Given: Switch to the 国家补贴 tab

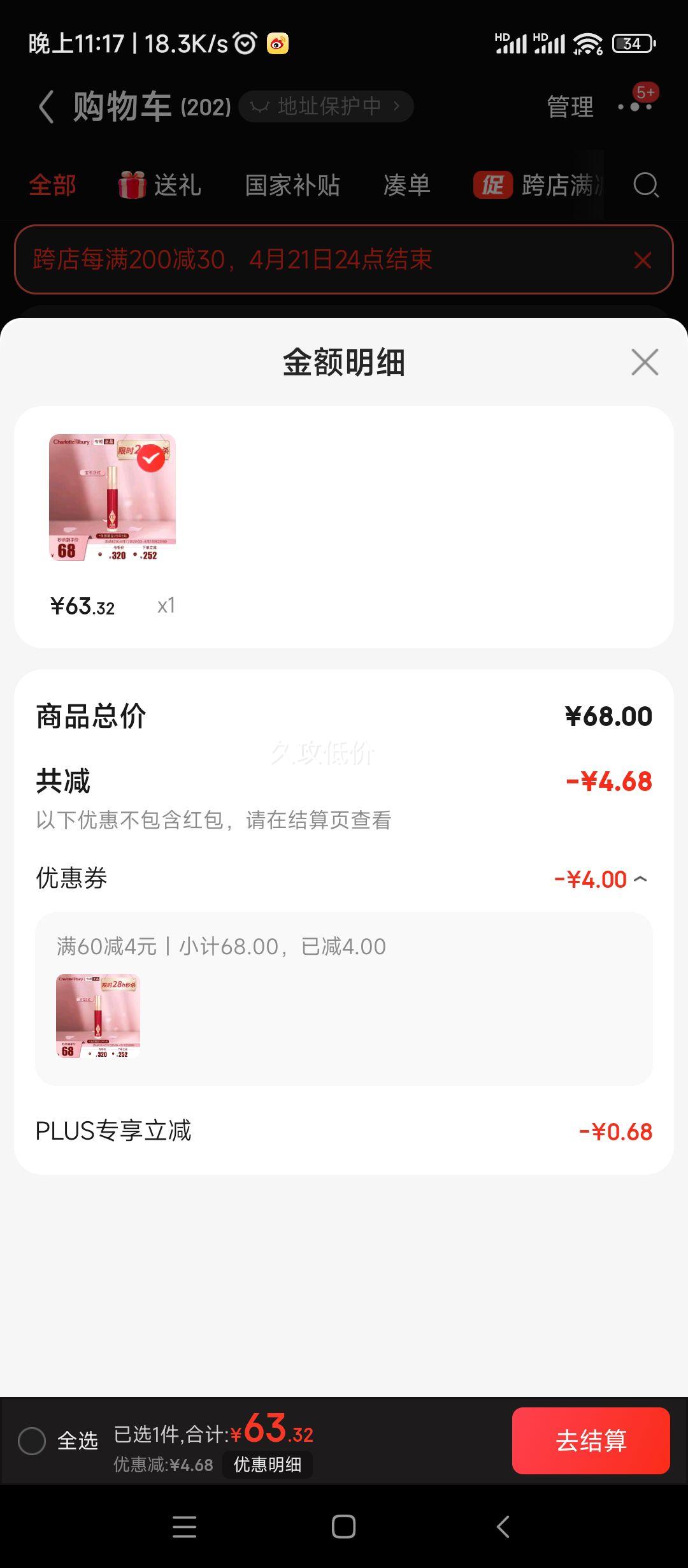Looking at the screenshot, I should click(x=292, y=185).
